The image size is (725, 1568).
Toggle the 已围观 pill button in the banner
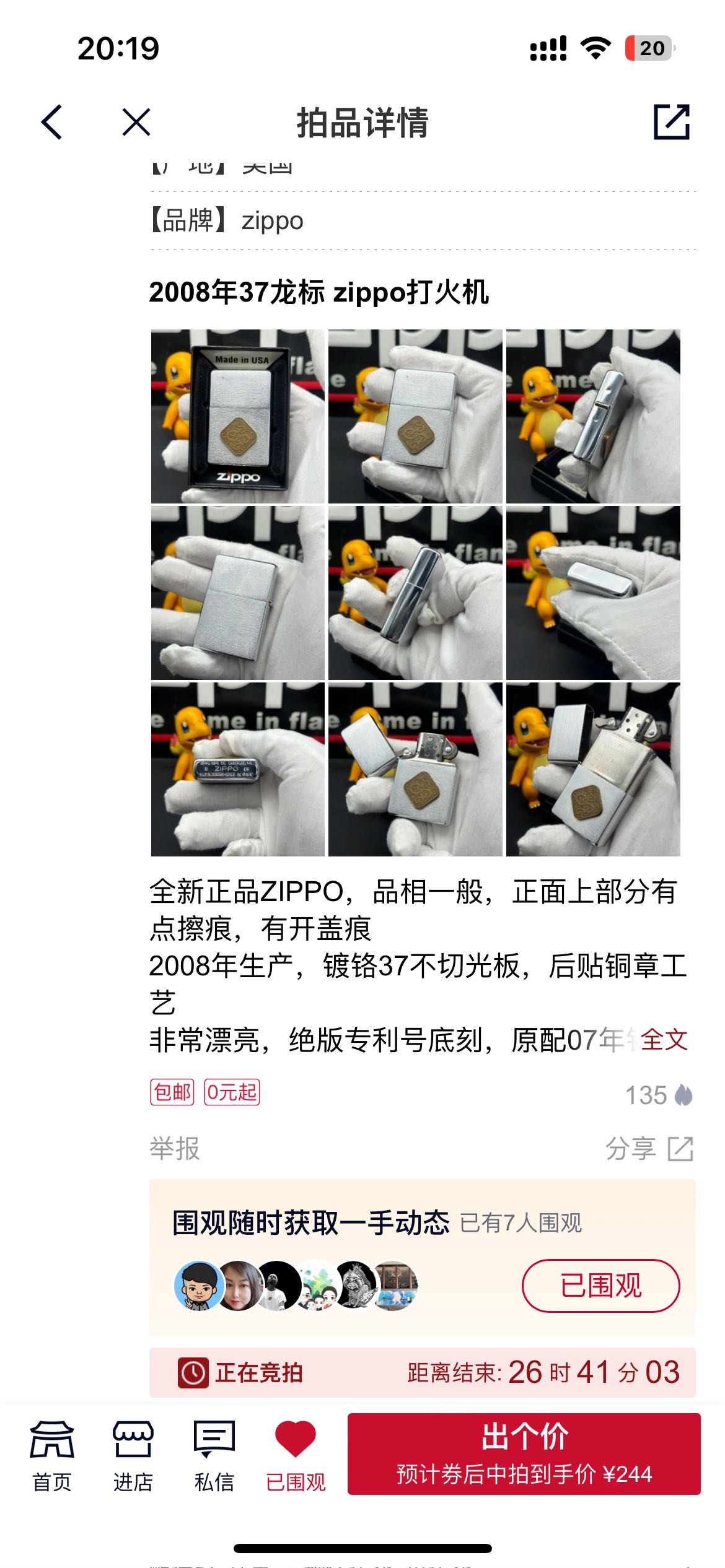point(600,1286)
